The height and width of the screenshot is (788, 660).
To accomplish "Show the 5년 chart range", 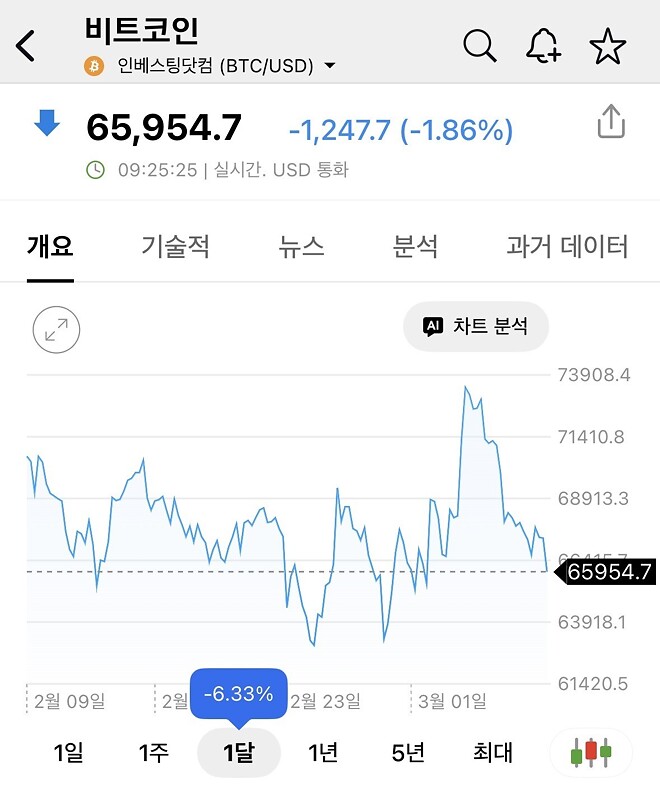I will 408,752.
